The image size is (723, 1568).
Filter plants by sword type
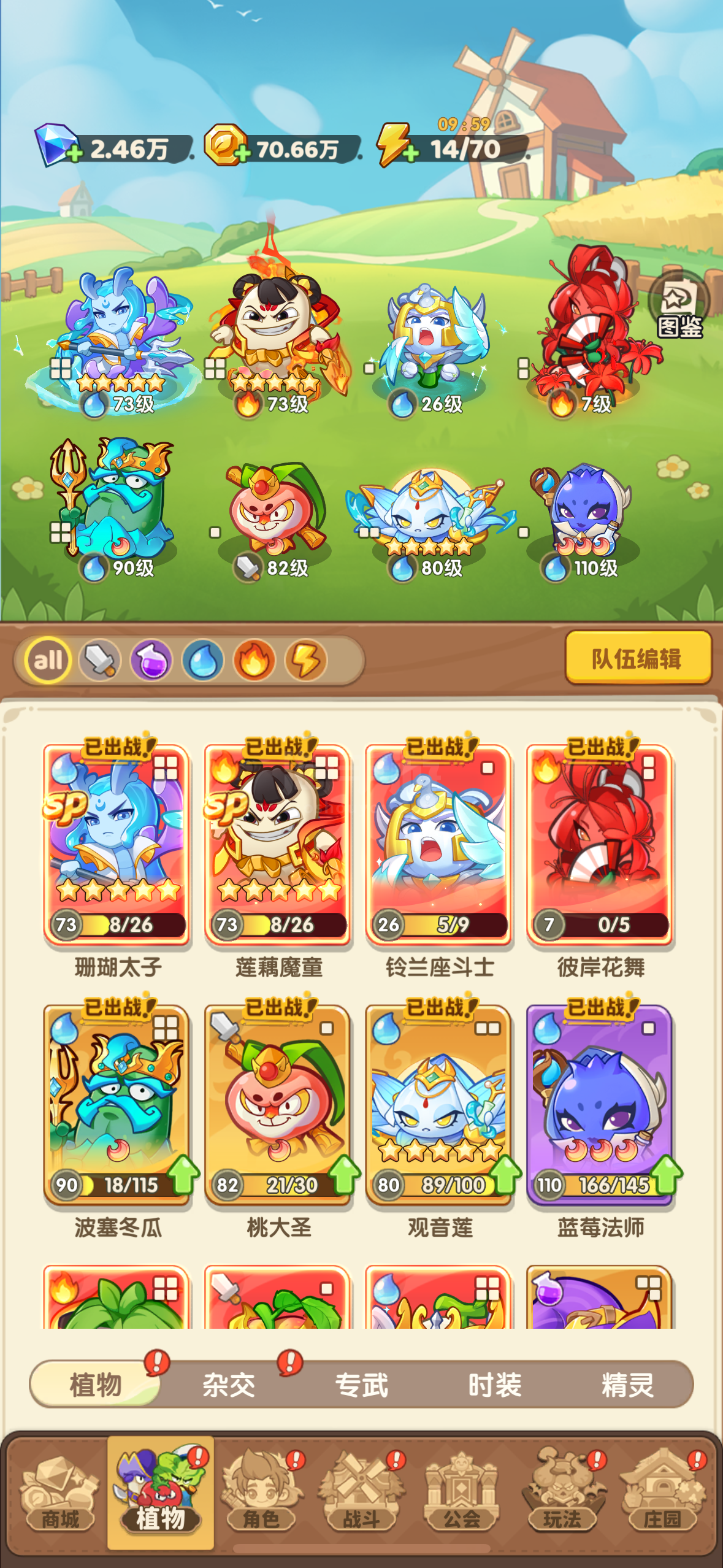[99, 660]
